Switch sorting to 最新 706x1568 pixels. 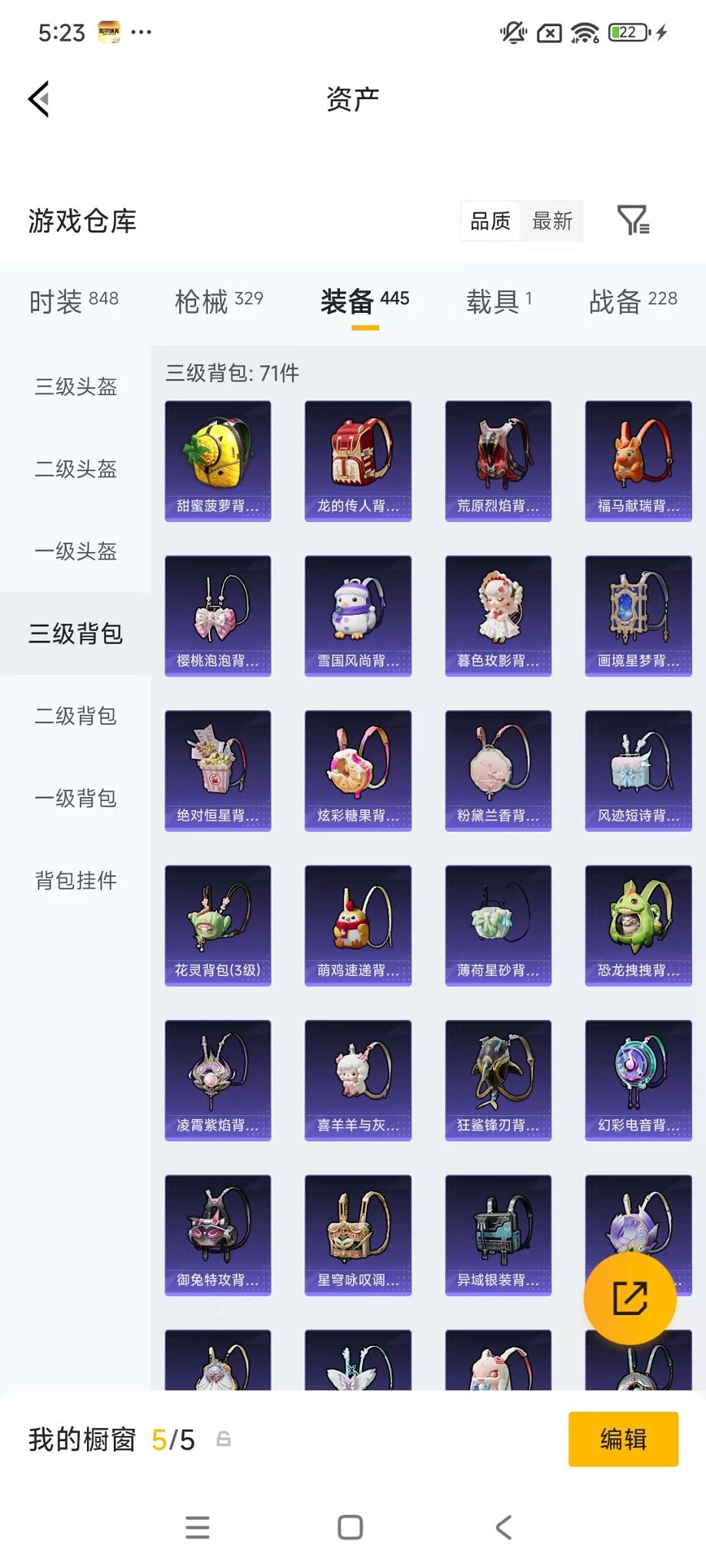tap(552, 221)
